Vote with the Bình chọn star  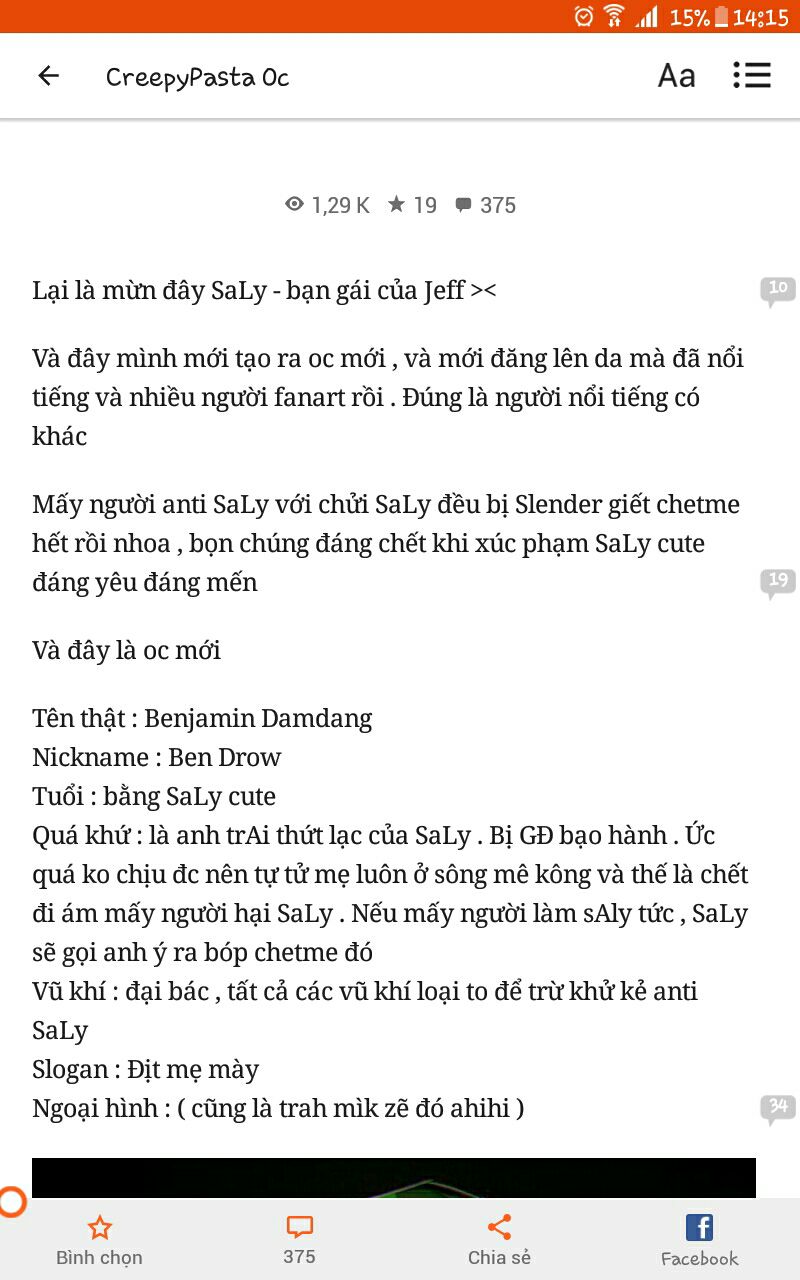99,1240
